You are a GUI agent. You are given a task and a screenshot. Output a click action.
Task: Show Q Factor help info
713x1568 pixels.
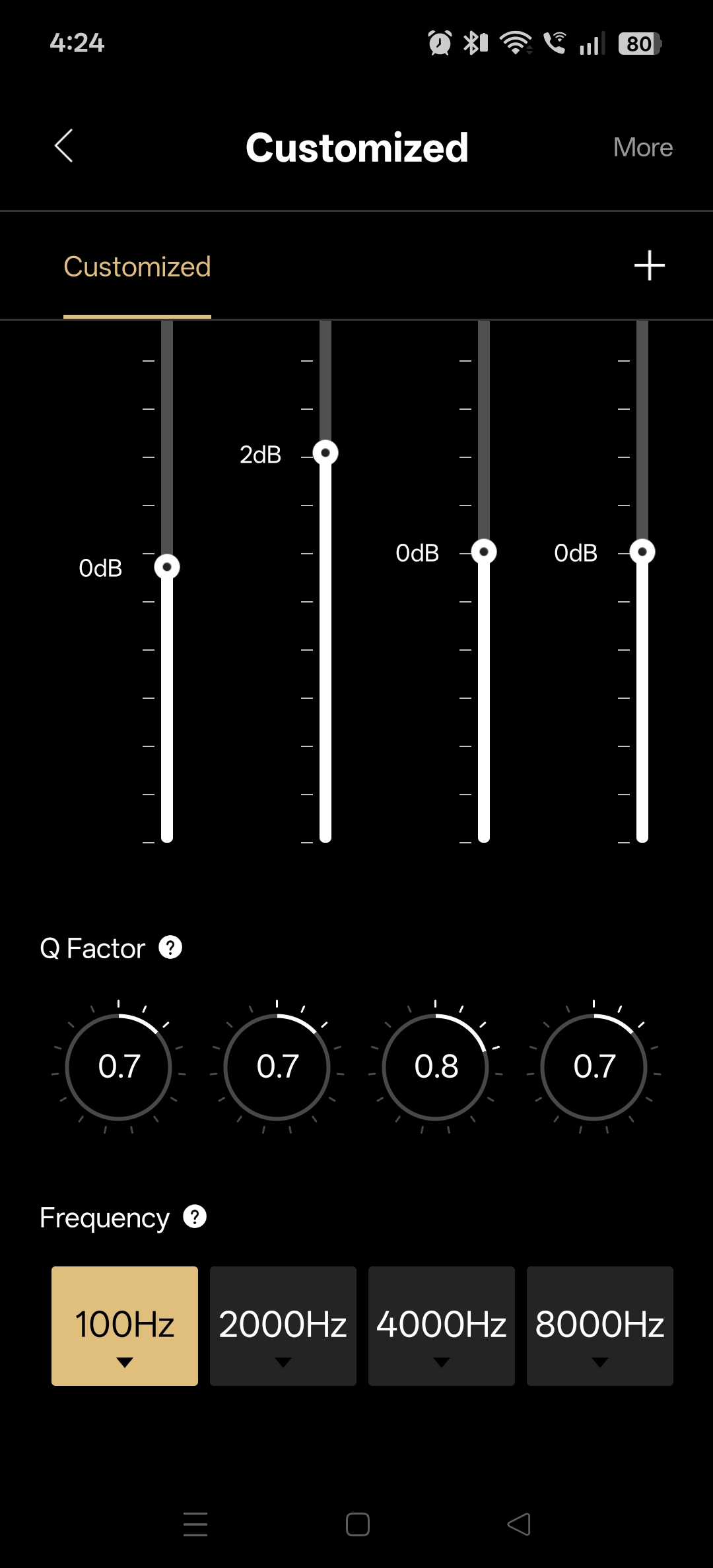[170, 948]
